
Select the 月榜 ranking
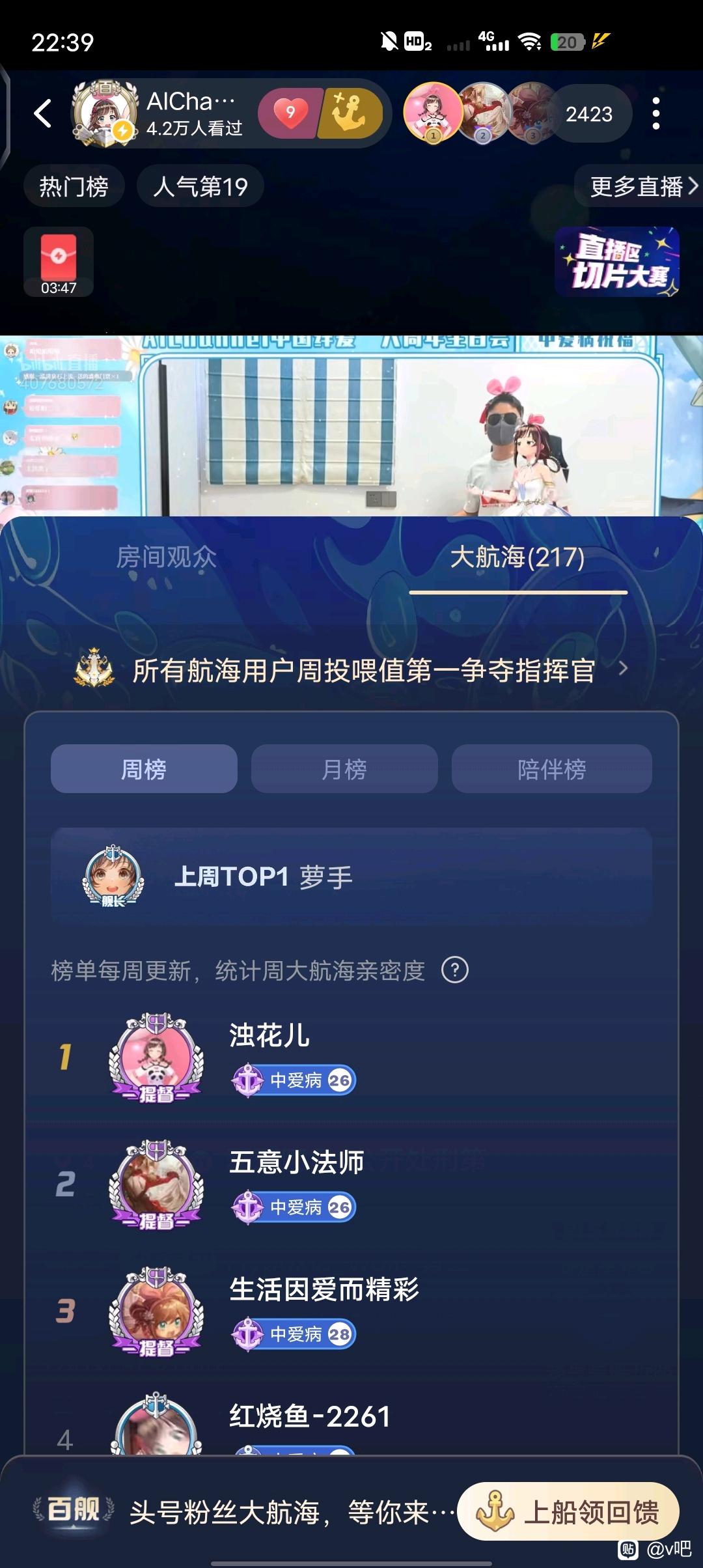coord(344,769)
